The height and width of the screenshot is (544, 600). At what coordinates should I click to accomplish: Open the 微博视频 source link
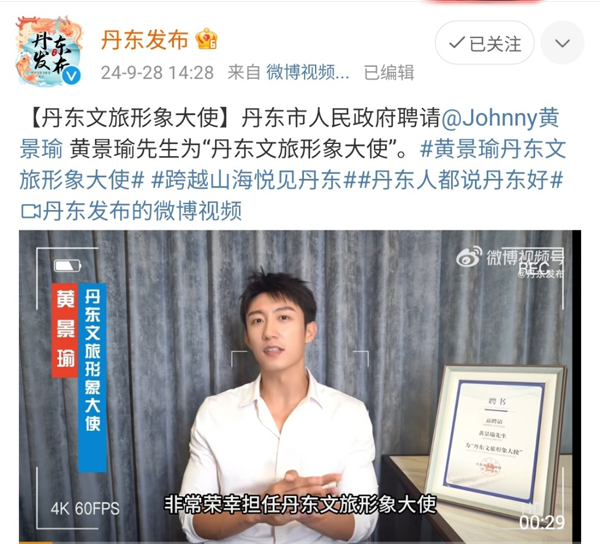(x=304, y=73)
